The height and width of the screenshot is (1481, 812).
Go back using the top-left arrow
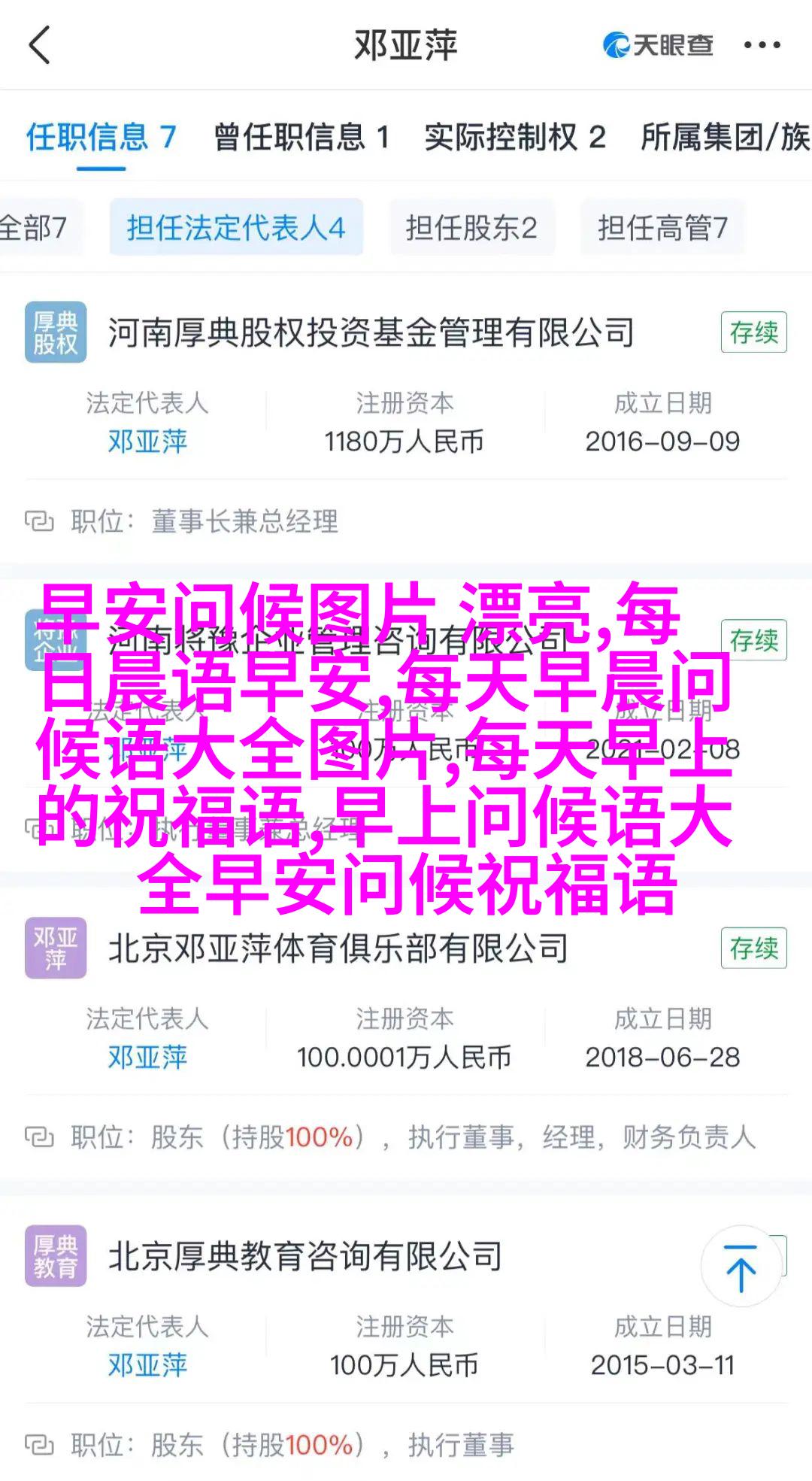point(39,45)
